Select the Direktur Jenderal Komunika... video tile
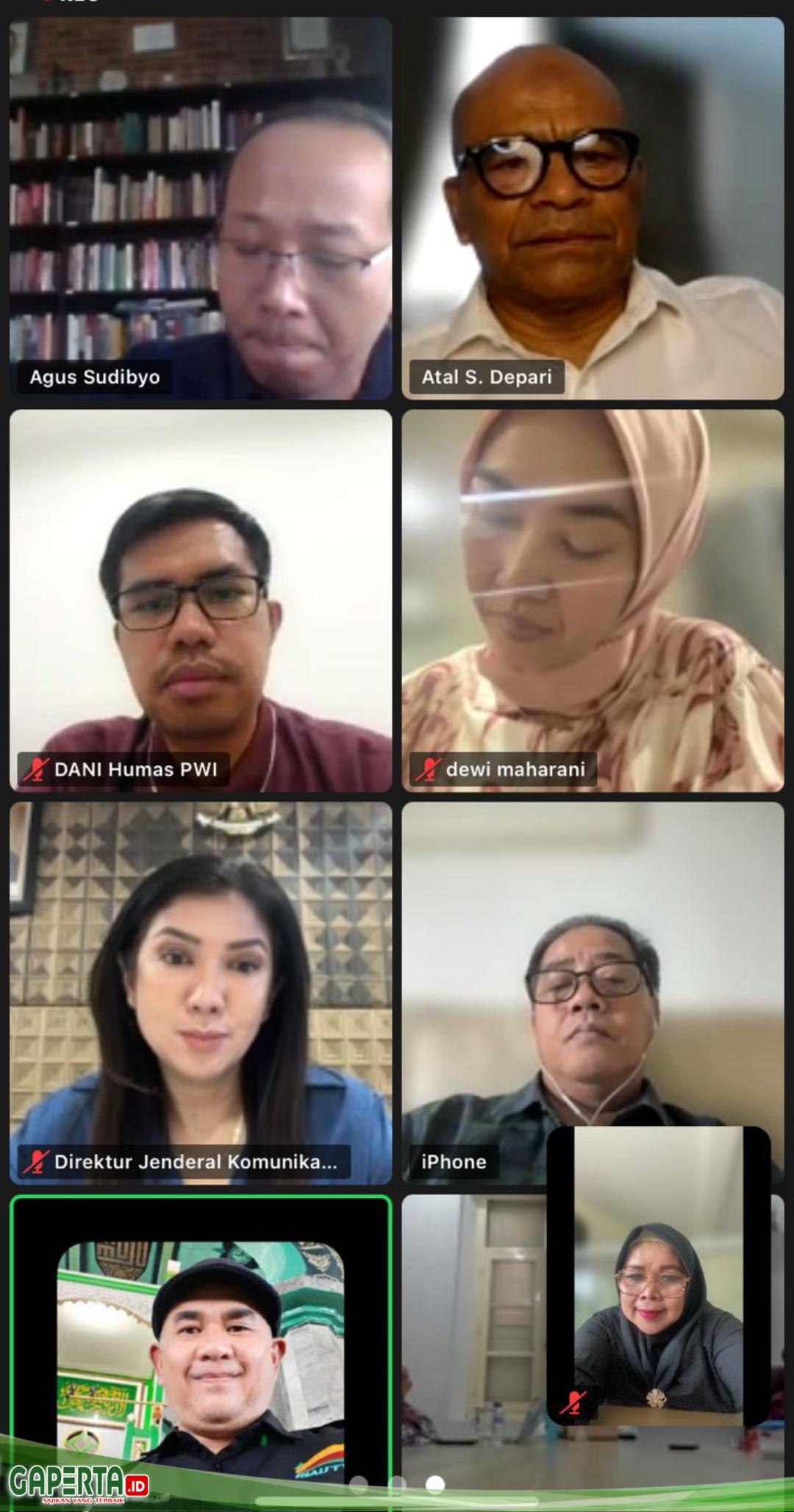Screen dimensions: 794x1512 (x=200, y=993)
